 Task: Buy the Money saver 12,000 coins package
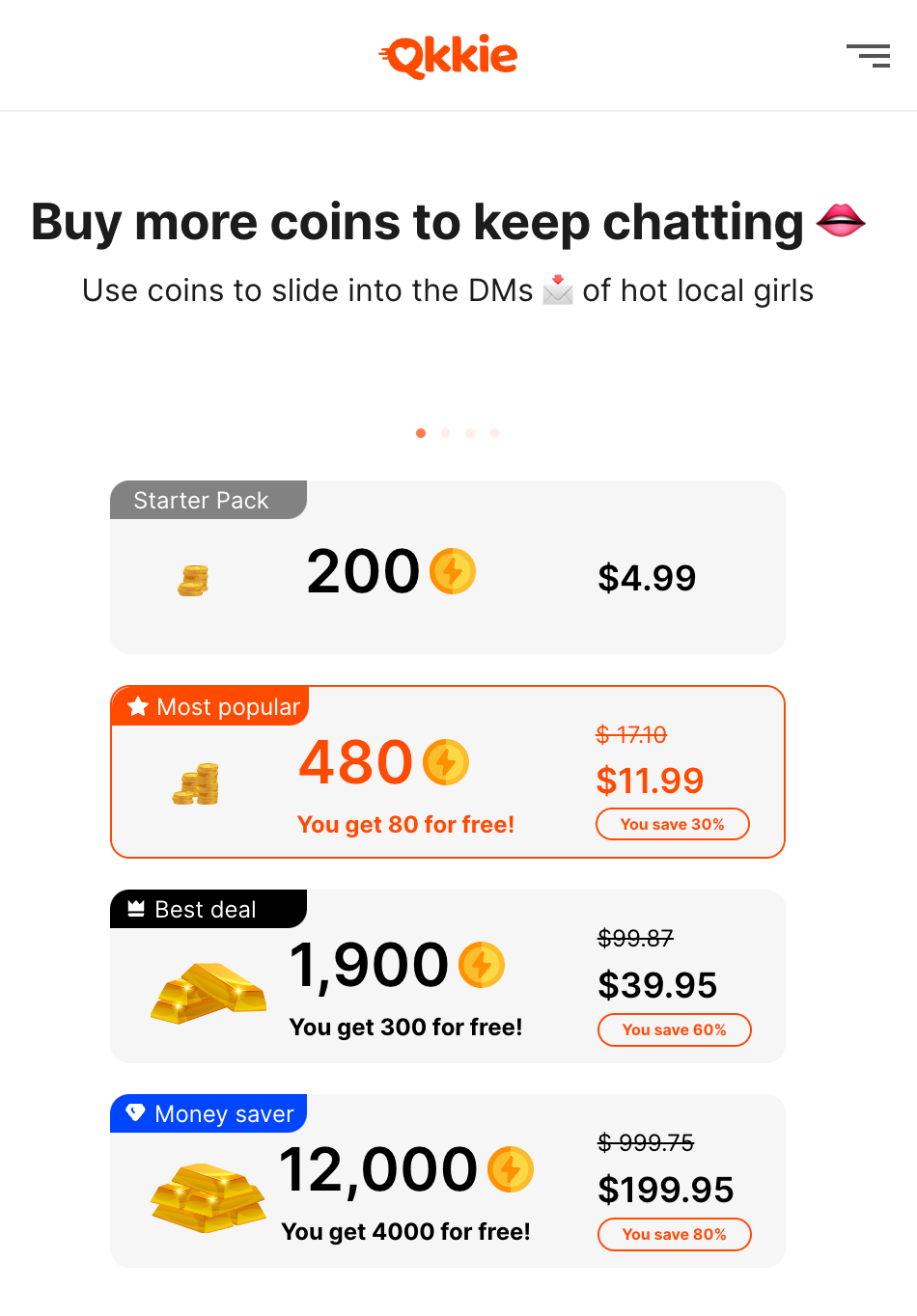[x=448, y=1181]
